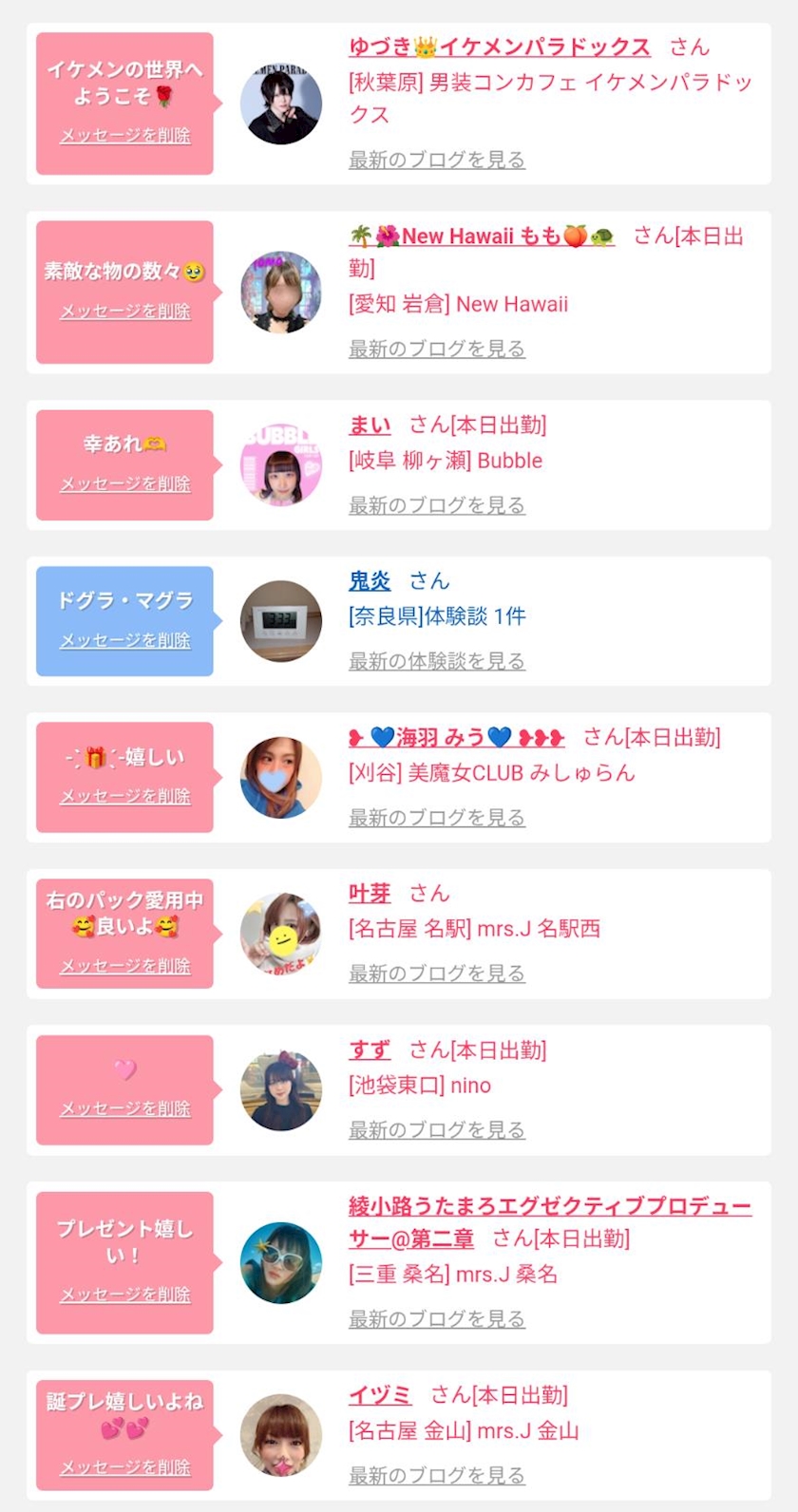This screenshot has height=1512, width=798.
Task: View すず's latest blog at nino
Action: [x=436, y=1130]
